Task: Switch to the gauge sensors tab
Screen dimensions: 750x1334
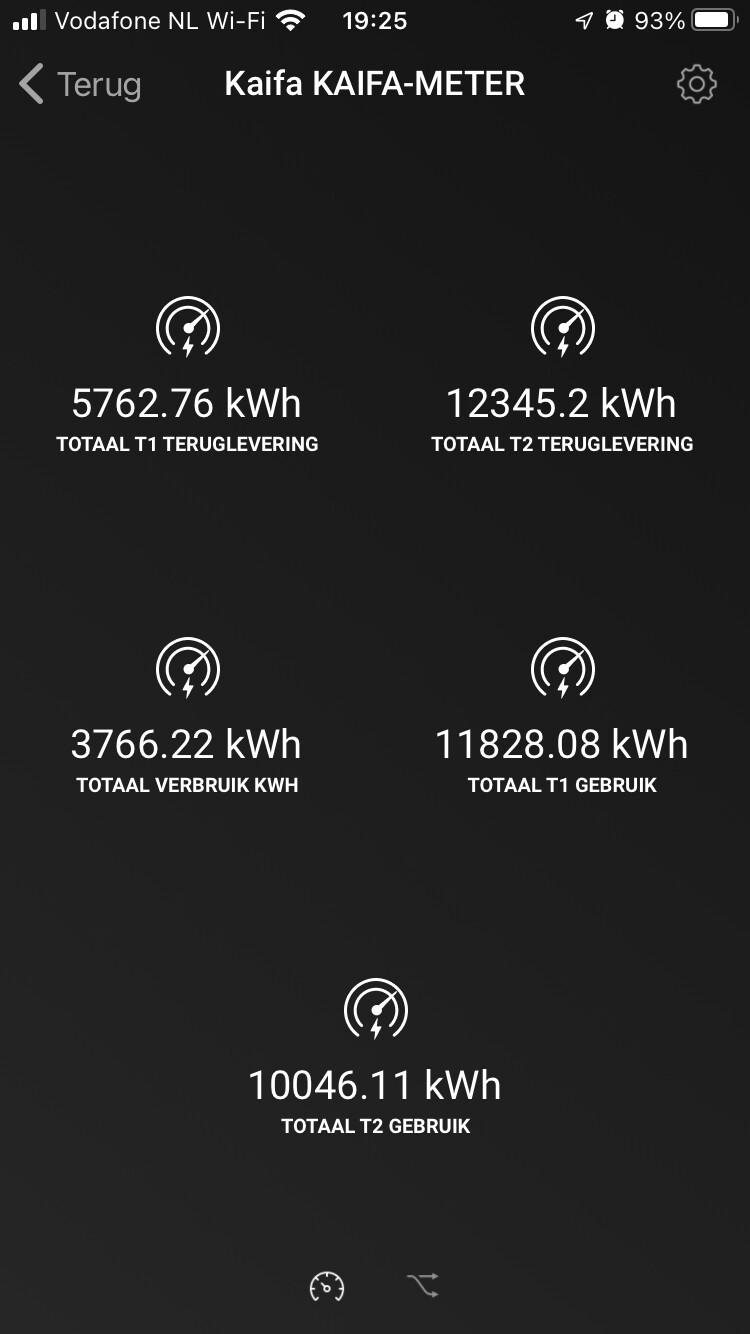Action: [x=327, y=1286]
